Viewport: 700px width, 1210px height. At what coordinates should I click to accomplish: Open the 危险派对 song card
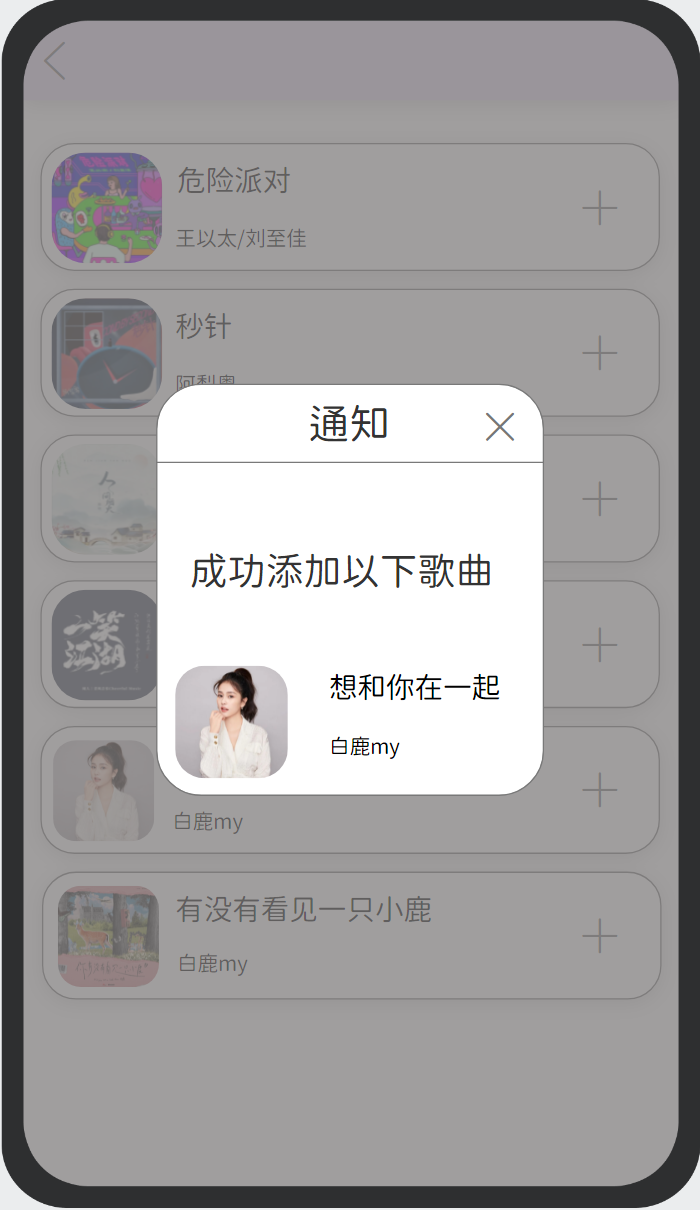[350, 207]
